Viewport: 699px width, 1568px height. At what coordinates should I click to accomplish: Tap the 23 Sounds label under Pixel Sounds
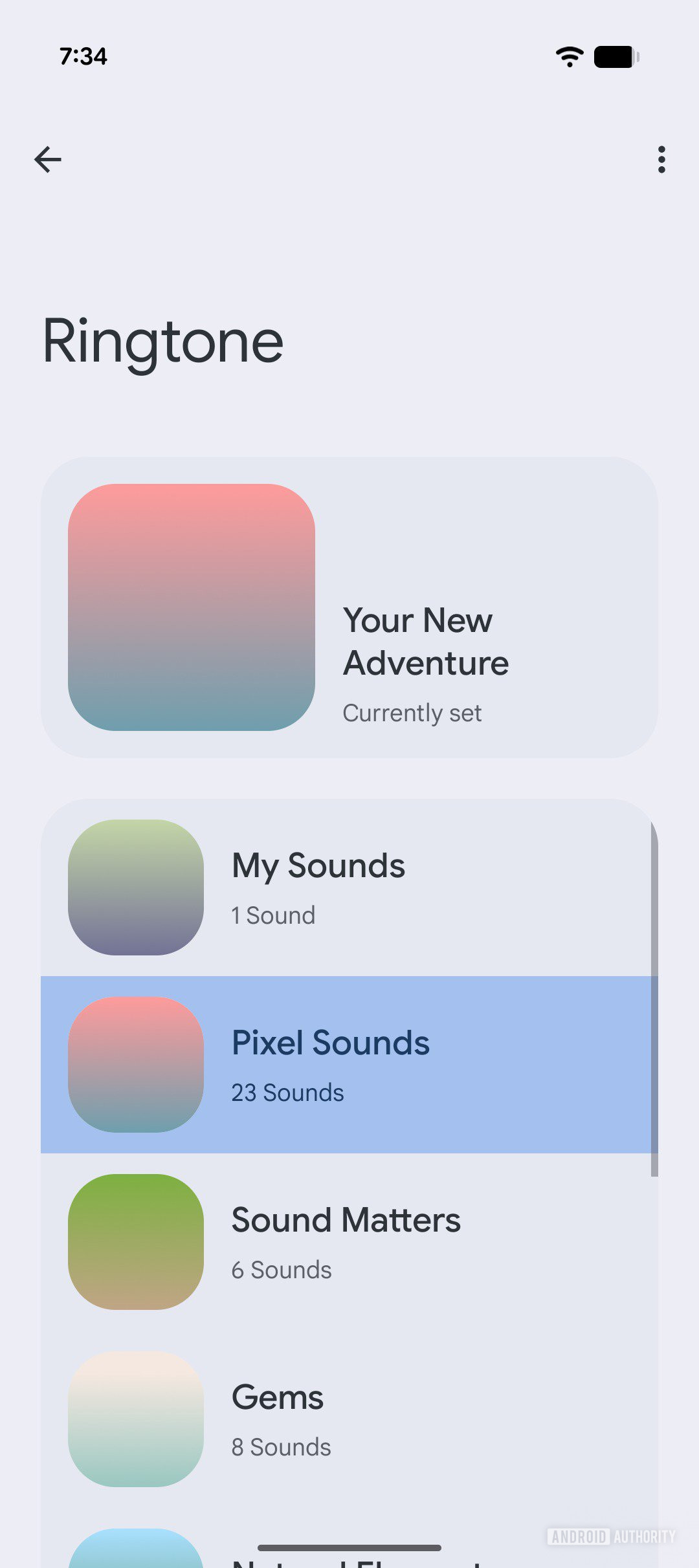pyautogui.click(x=287, y=1092)
